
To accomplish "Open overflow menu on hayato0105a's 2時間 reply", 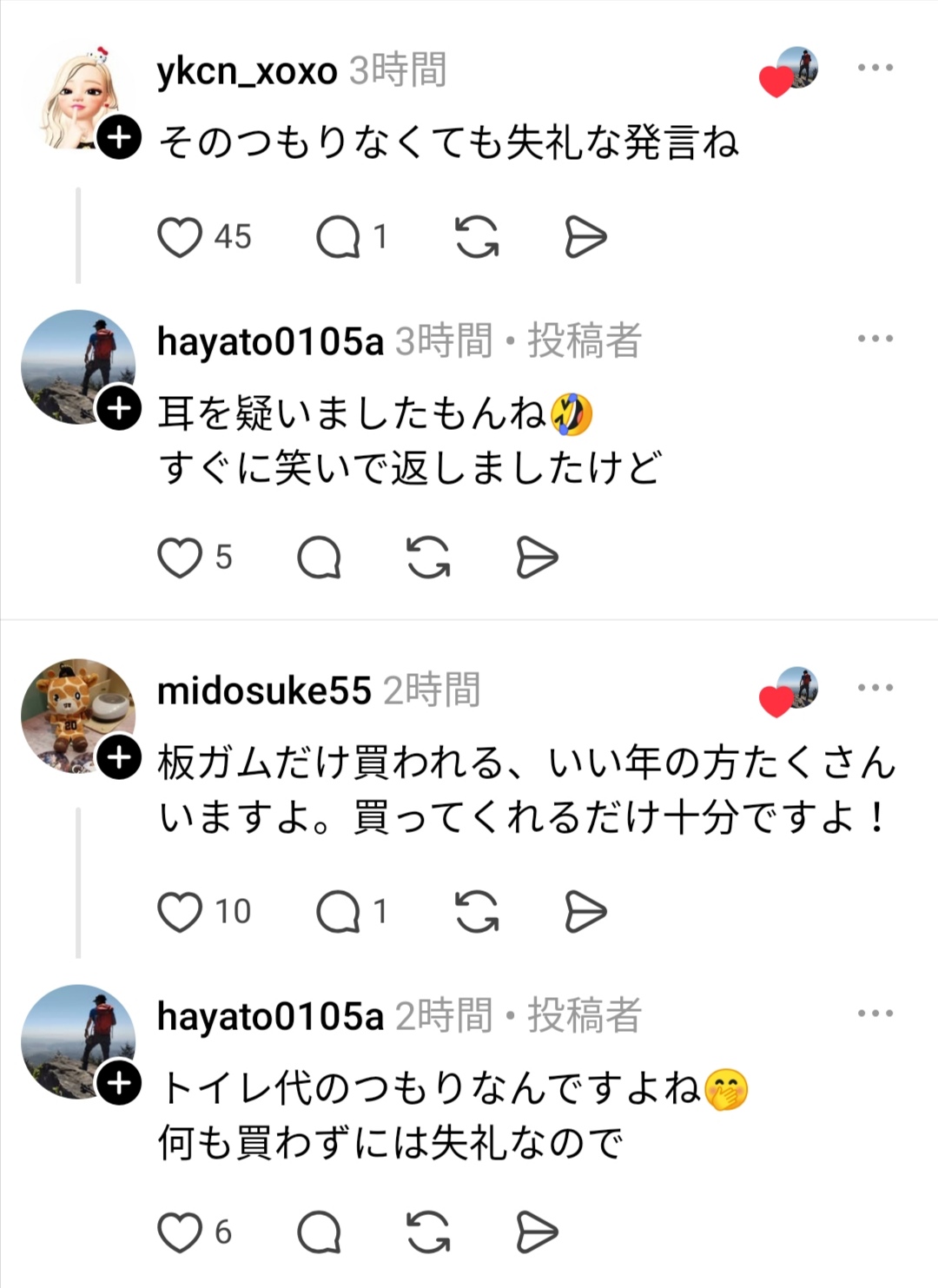I will point(875,1013).
